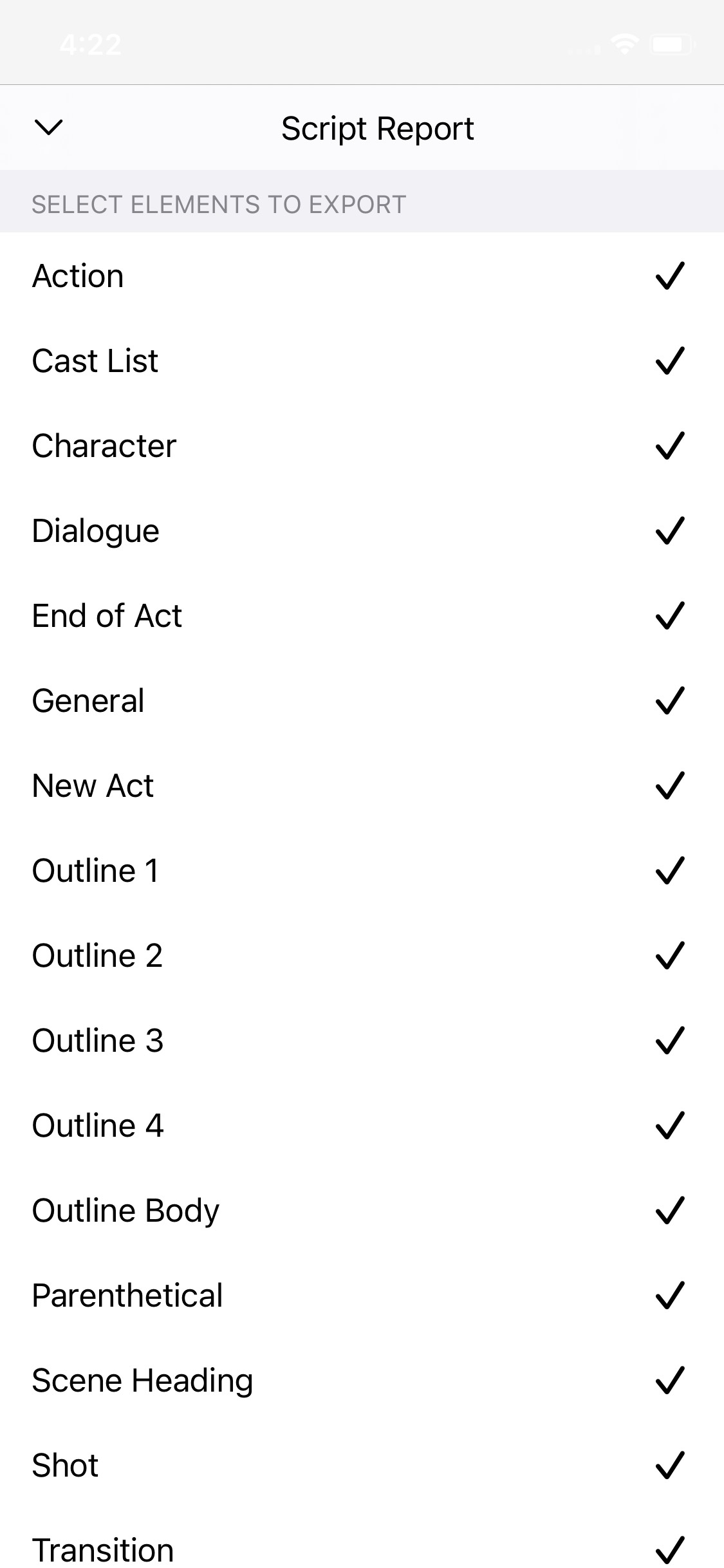Deselect Shot from export

(x=362, y=1465)
